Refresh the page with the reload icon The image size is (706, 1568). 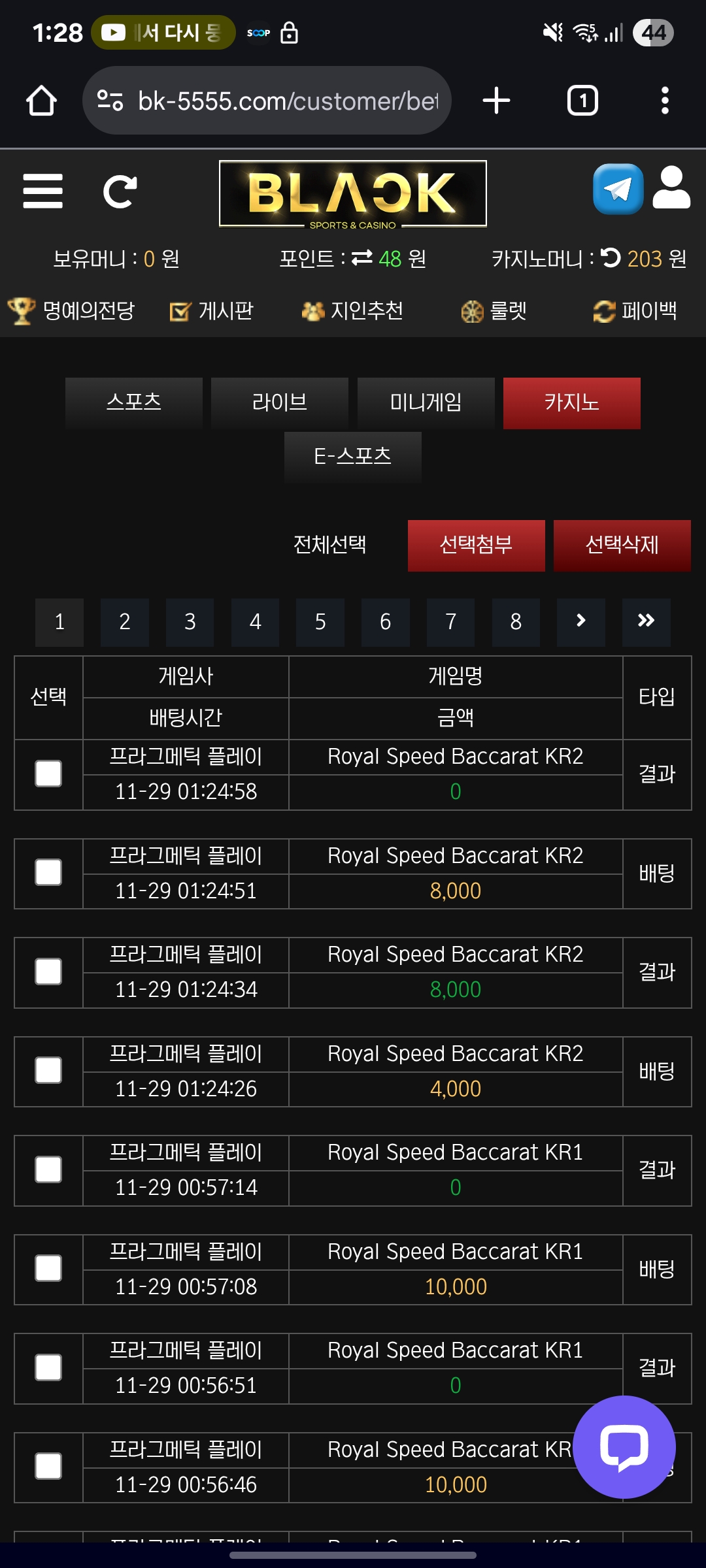pyautogui.click(x=120, y=191)
